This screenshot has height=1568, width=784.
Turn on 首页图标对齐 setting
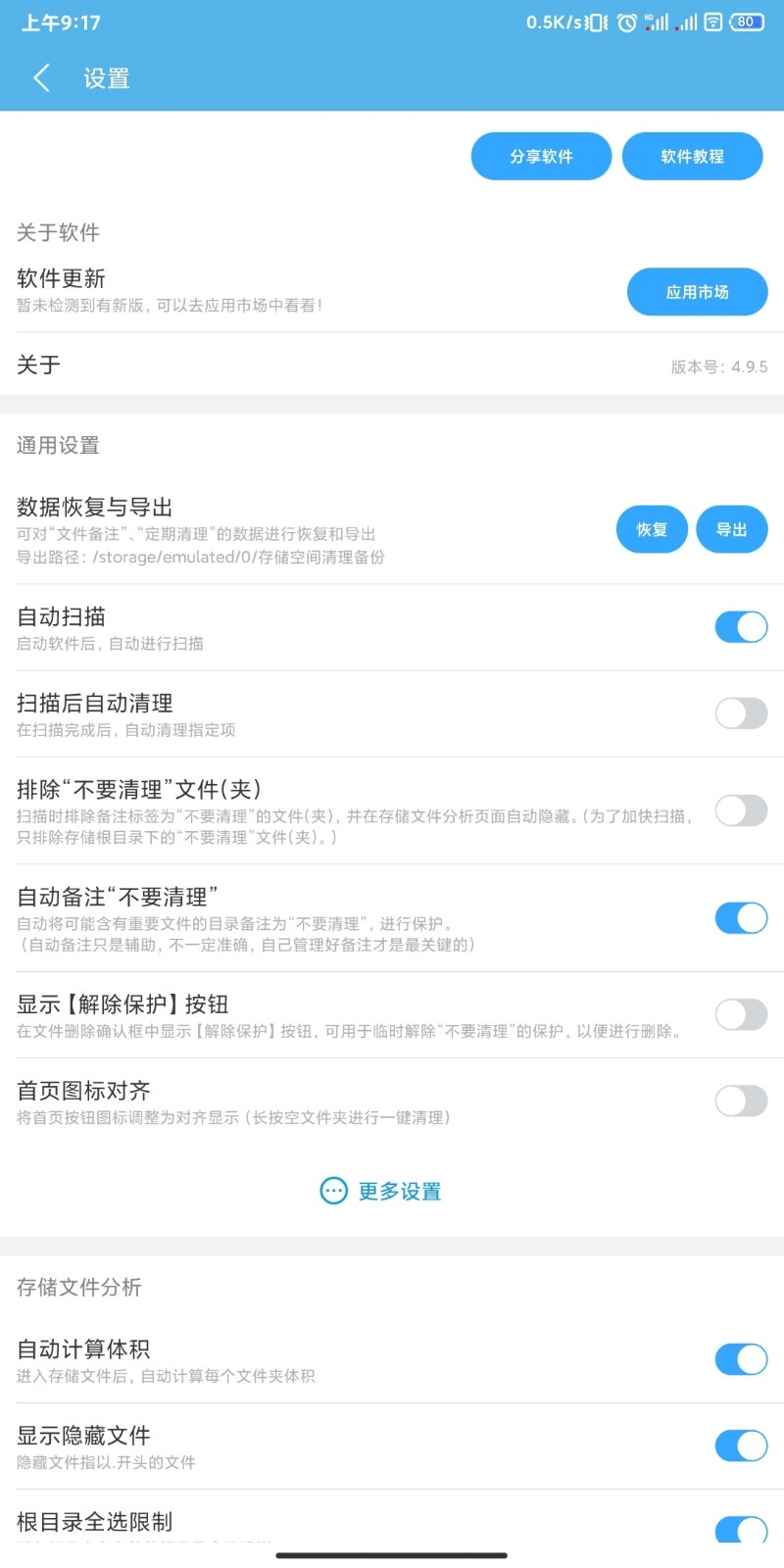pos(741,1102)
